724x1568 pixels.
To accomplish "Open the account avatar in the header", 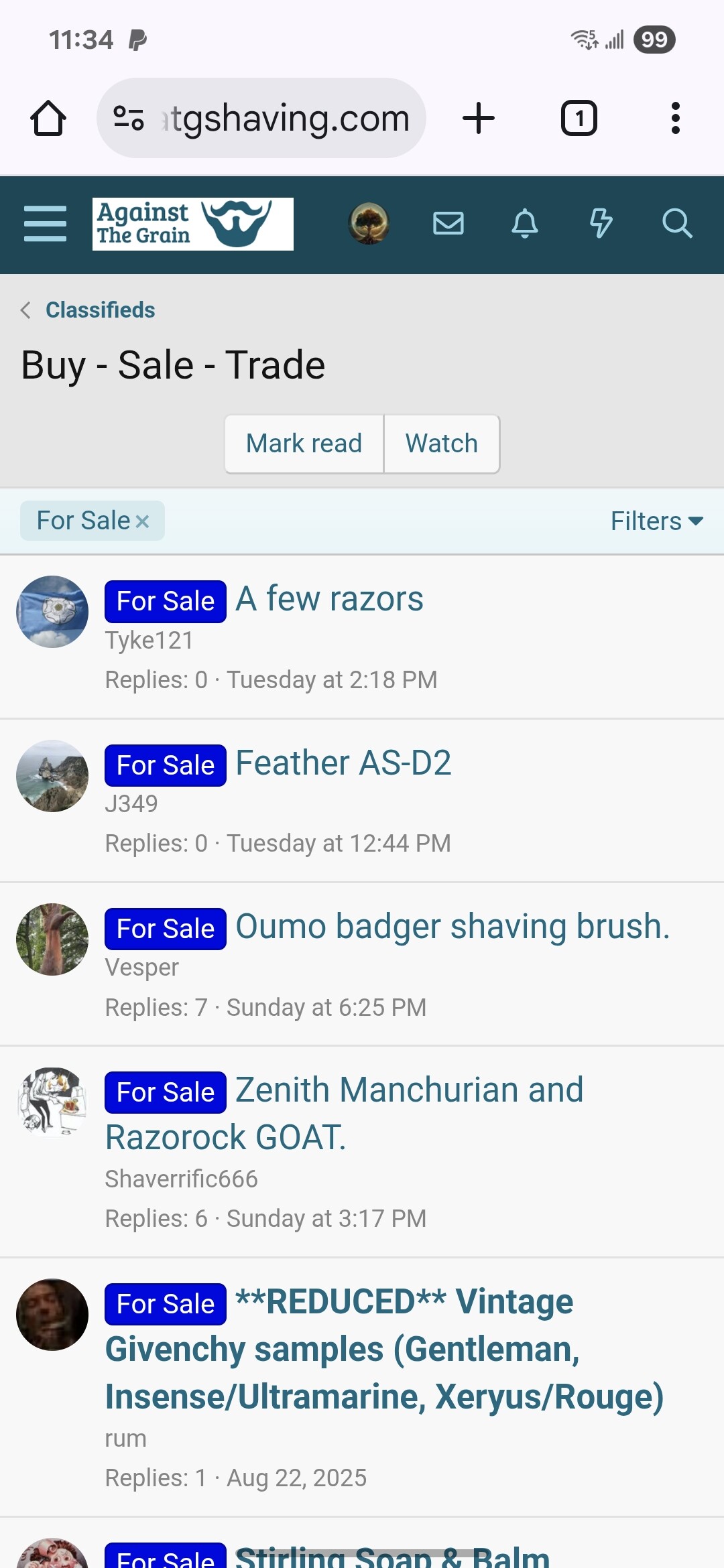I will click(369, 223).
